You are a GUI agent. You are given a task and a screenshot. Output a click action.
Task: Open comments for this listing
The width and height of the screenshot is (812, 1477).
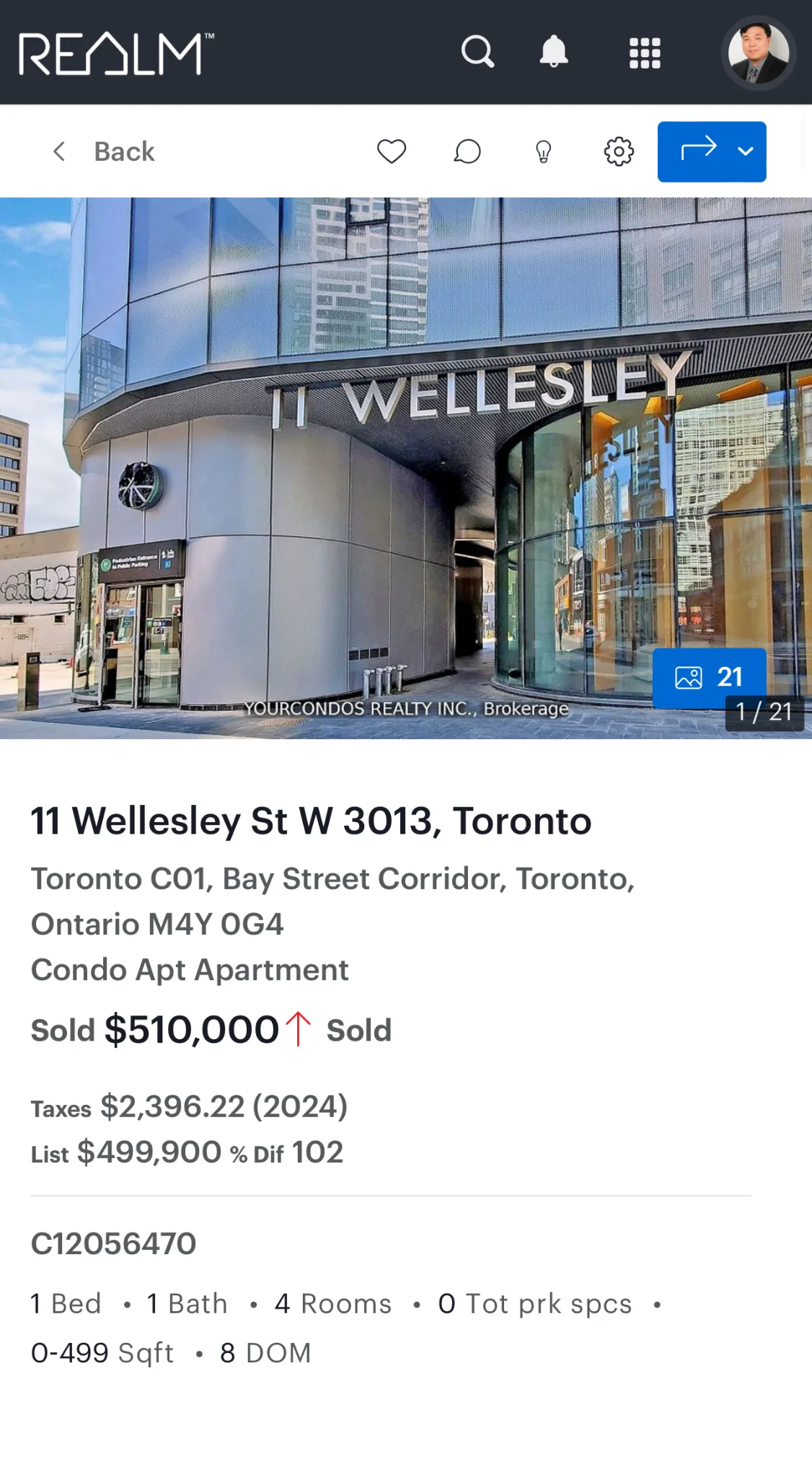[x=467, y=151]
